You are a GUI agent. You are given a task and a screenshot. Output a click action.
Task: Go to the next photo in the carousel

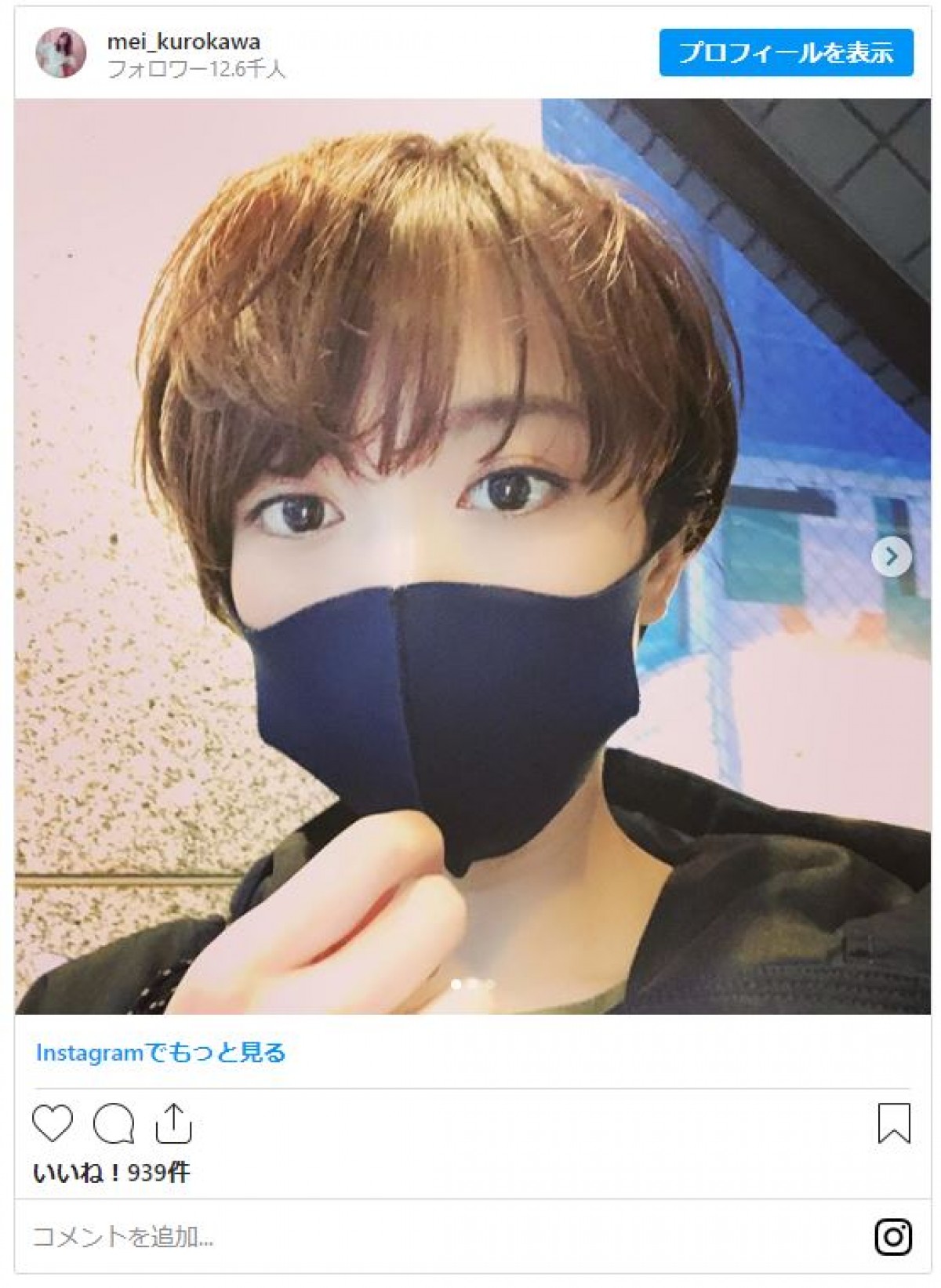coord(891,557)
